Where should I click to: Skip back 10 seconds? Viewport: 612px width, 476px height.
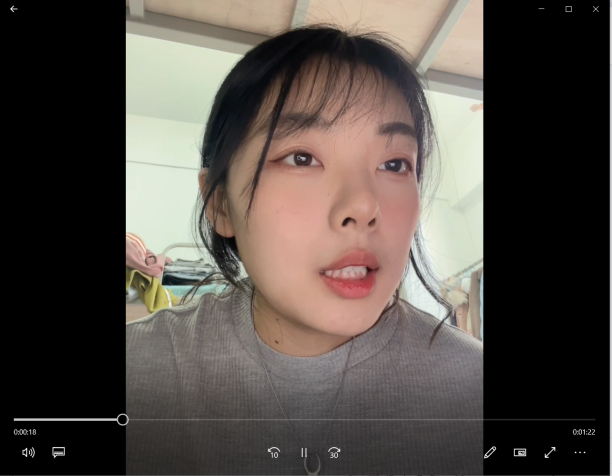(274, 453)
